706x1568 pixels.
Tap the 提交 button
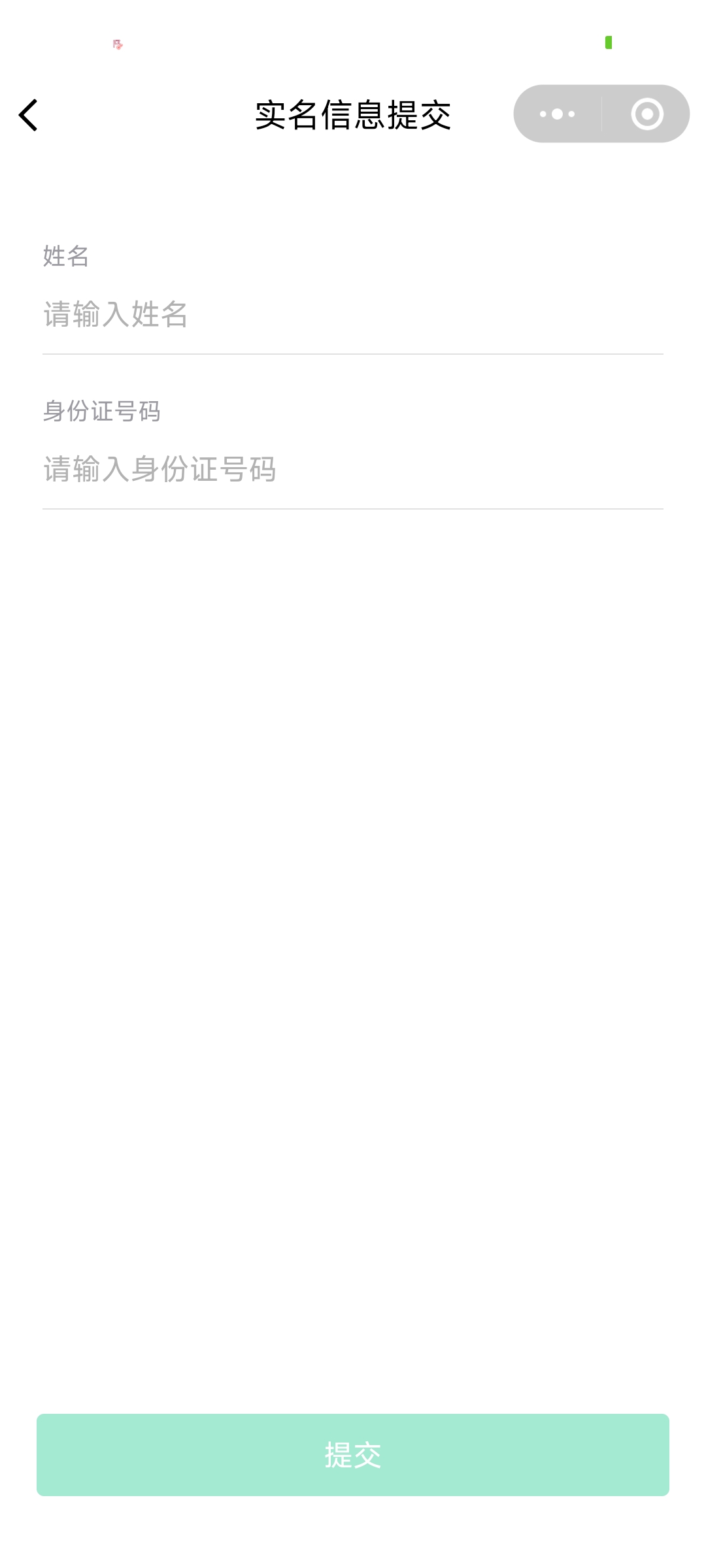point(353,1455)
